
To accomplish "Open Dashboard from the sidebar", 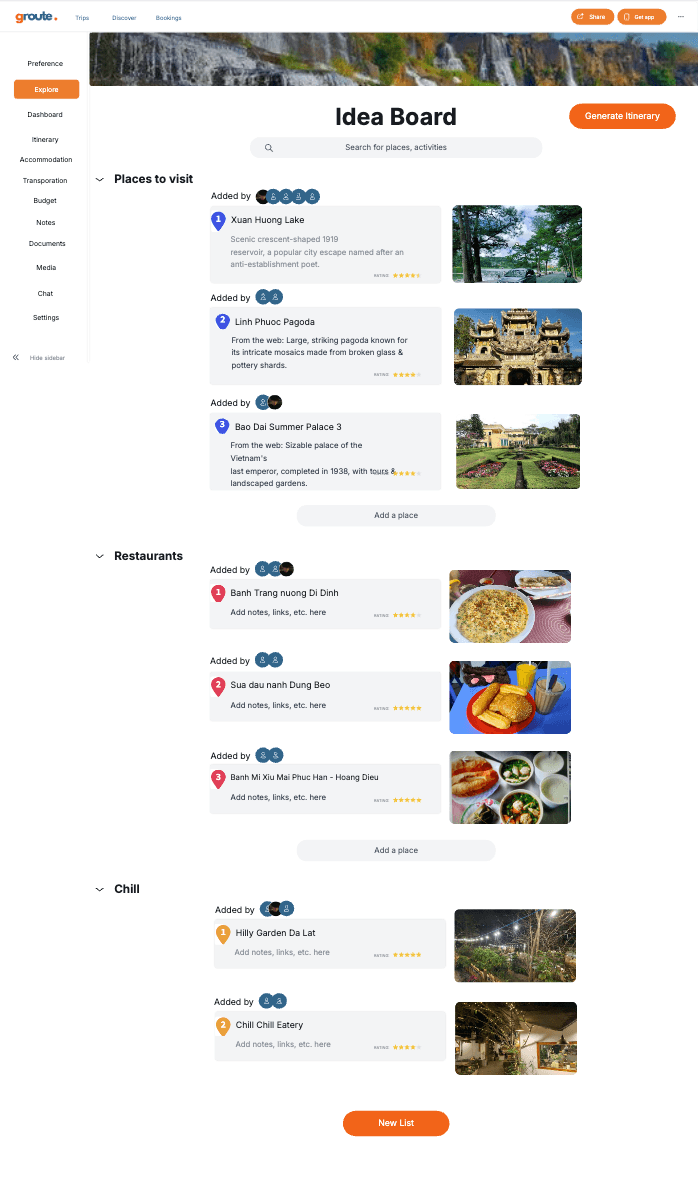I will [x=45, y=115].
